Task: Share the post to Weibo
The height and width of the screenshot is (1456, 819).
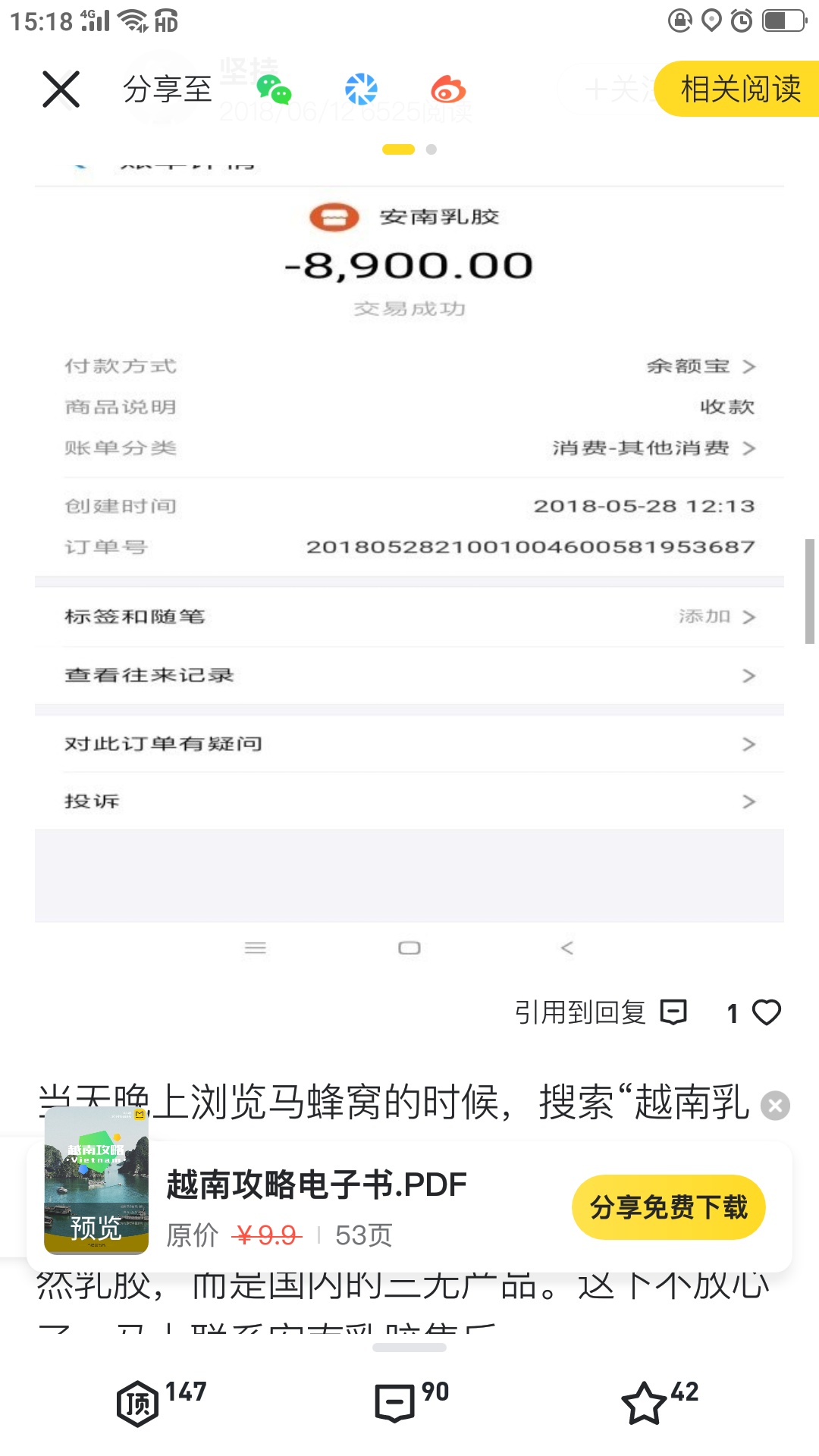Action: tap(448, 89)
